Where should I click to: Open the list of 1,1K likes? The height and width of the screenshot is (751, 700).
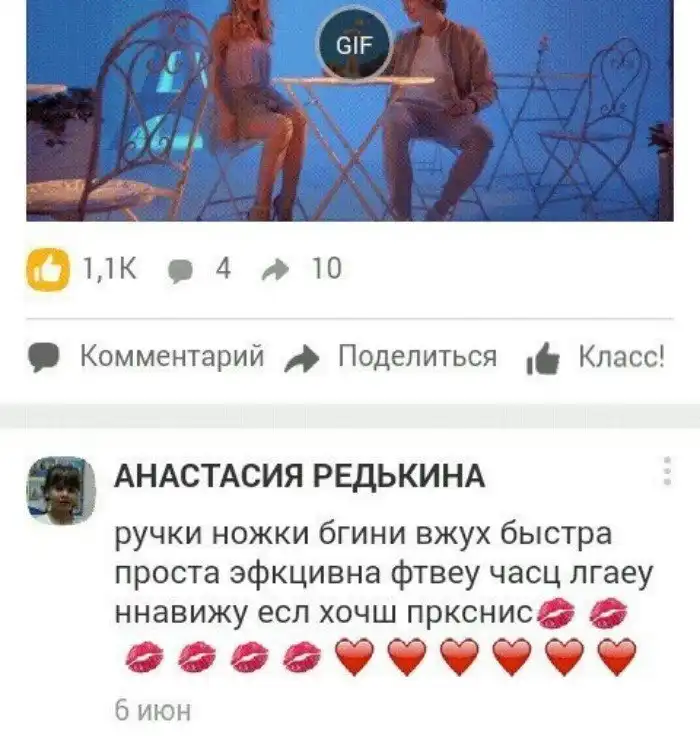point(84,269)
